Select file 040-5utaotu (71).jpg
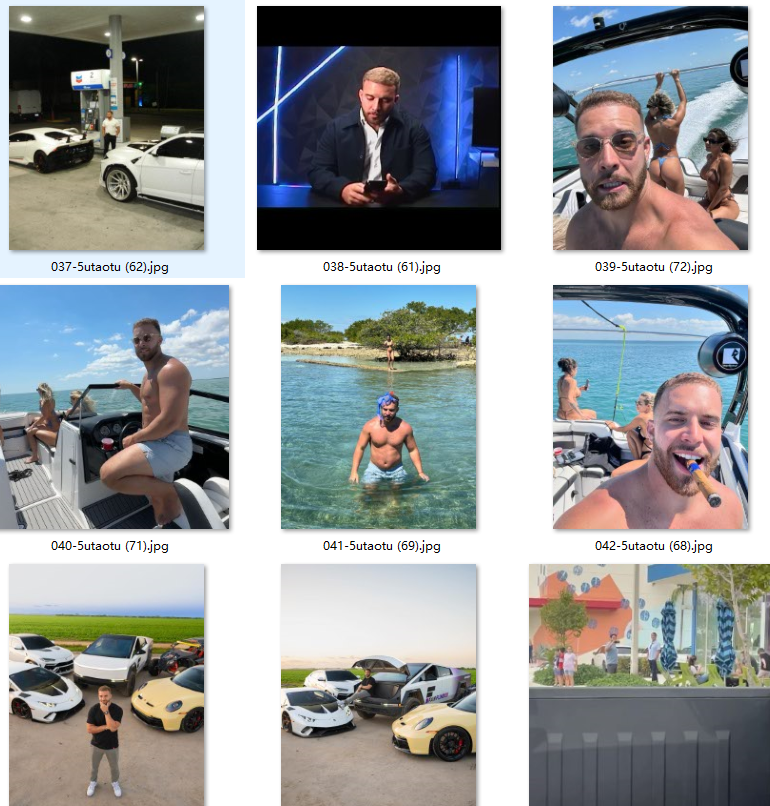Screen dimensions: 770x806 click(114, 407)
